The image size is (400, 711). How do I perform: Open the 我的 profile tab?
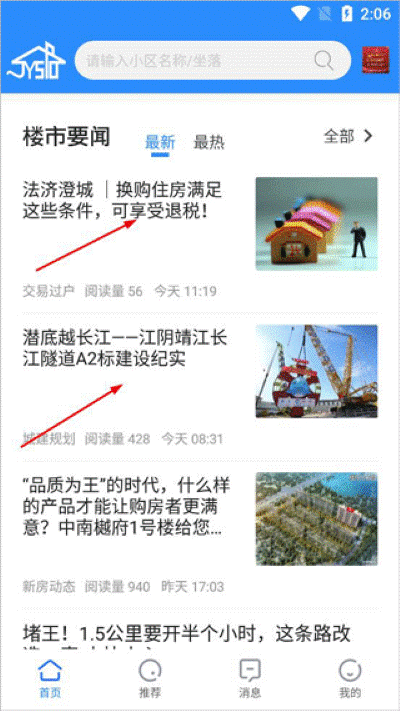(x=350, y=679)
